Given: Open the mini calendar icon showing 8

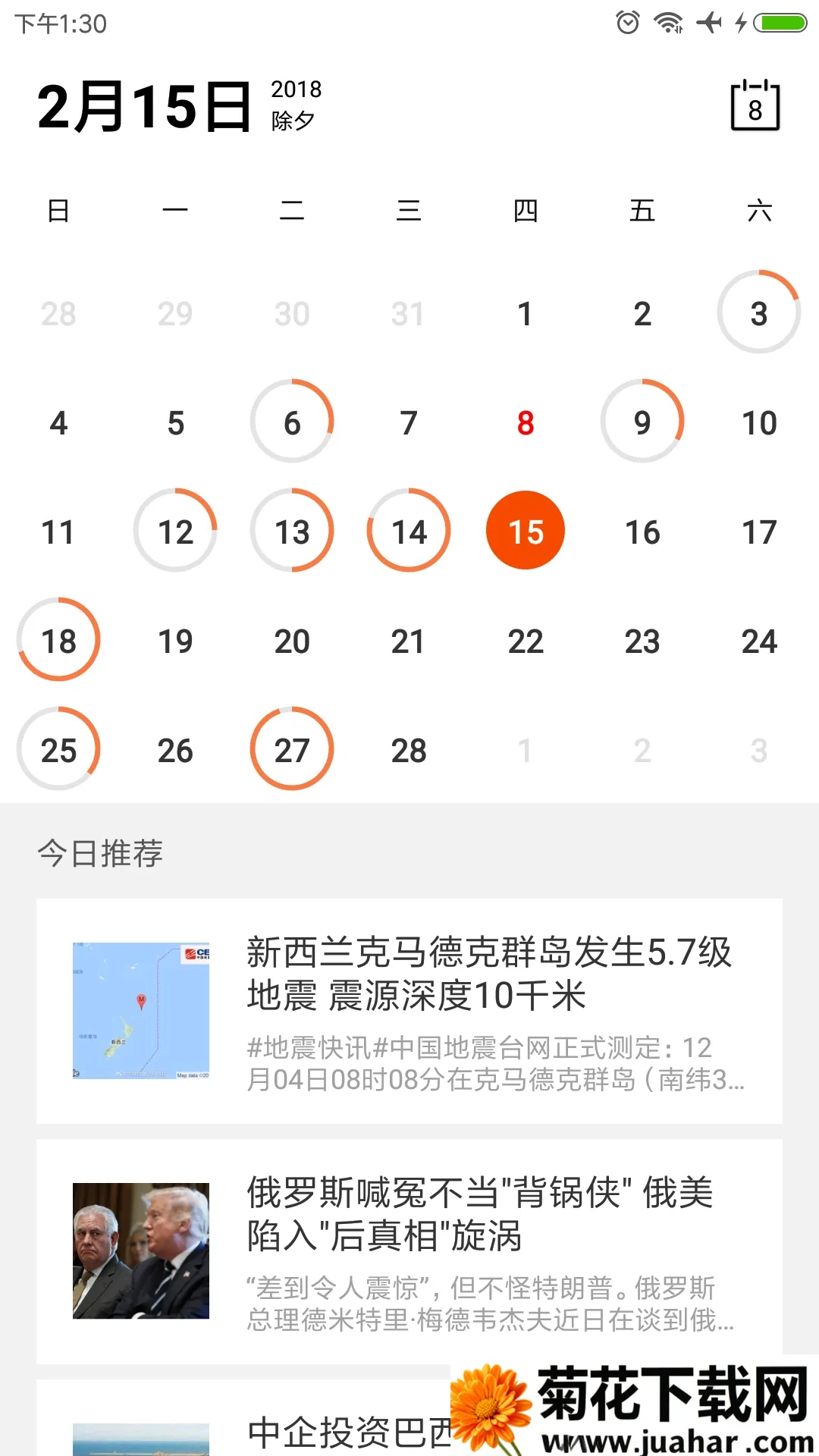Looking at the screenshot, I should click(x=755, y=106).
